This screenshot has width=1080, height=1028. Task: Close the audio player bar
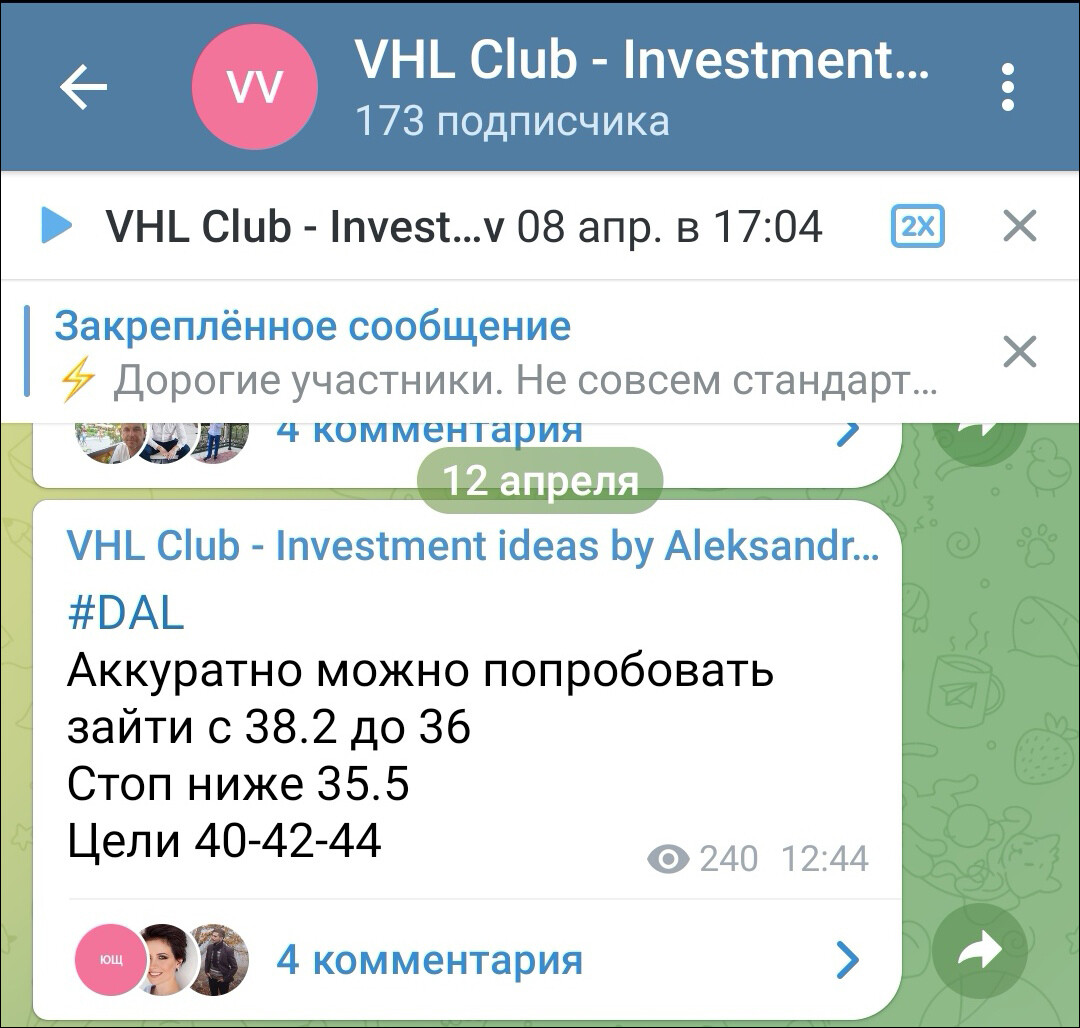pyautogui.click(x=1019, y=226)
